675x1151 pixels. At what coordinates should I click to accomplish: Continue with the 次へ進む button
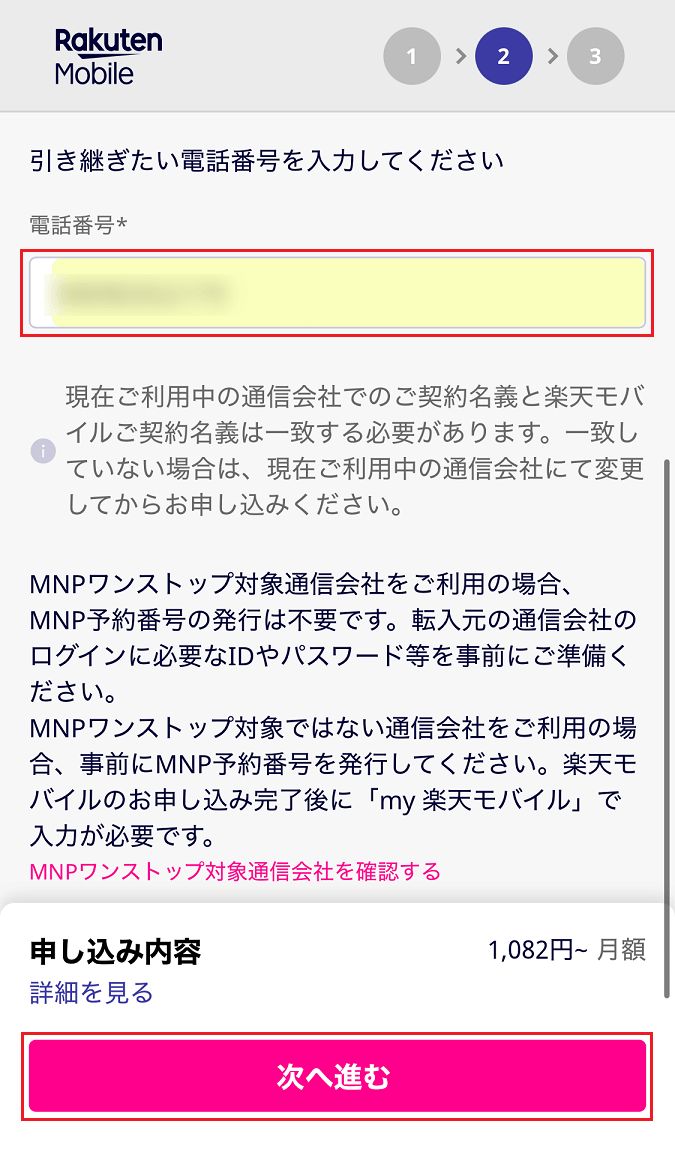tap(337, 1076)
